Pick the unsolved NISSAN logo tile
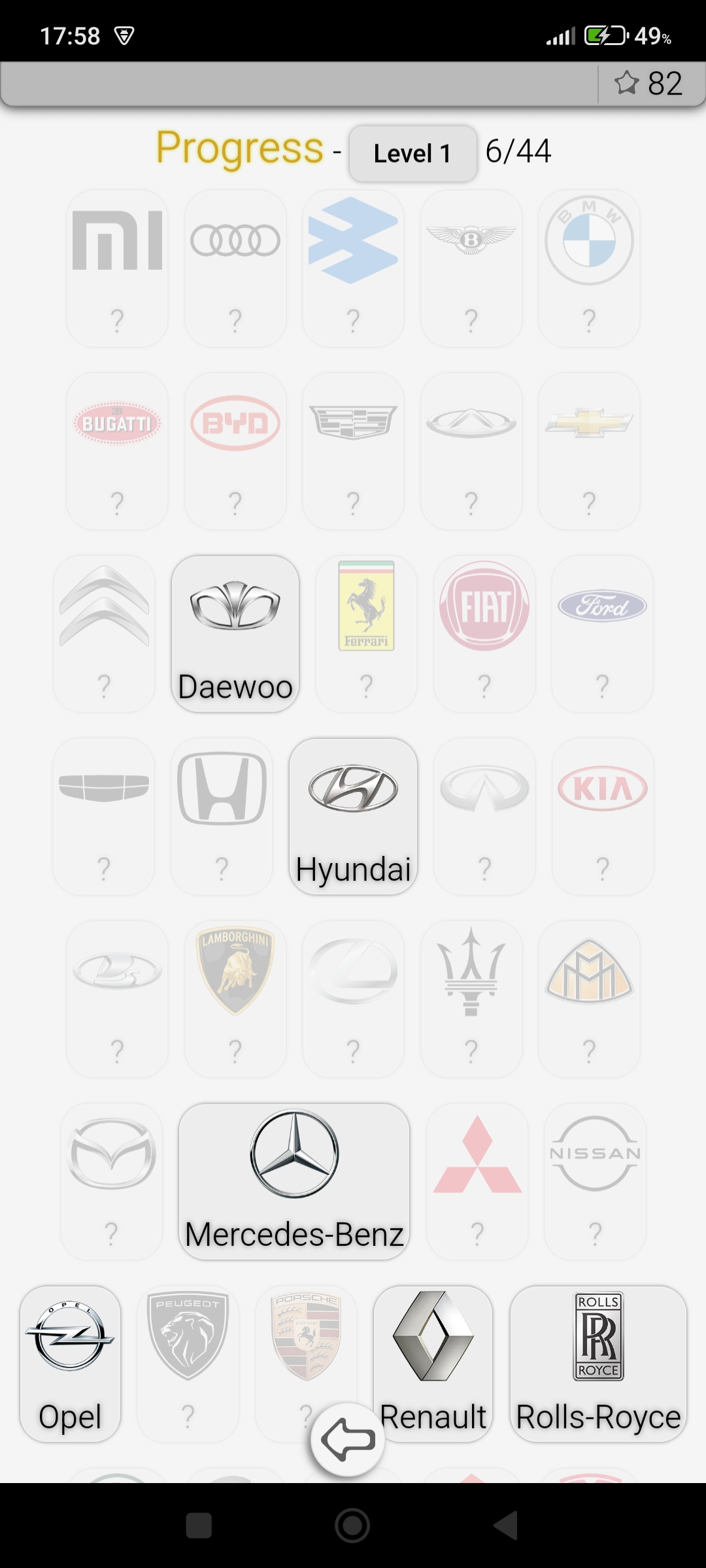706x1568 pixels. click(x=595, y=1182)
